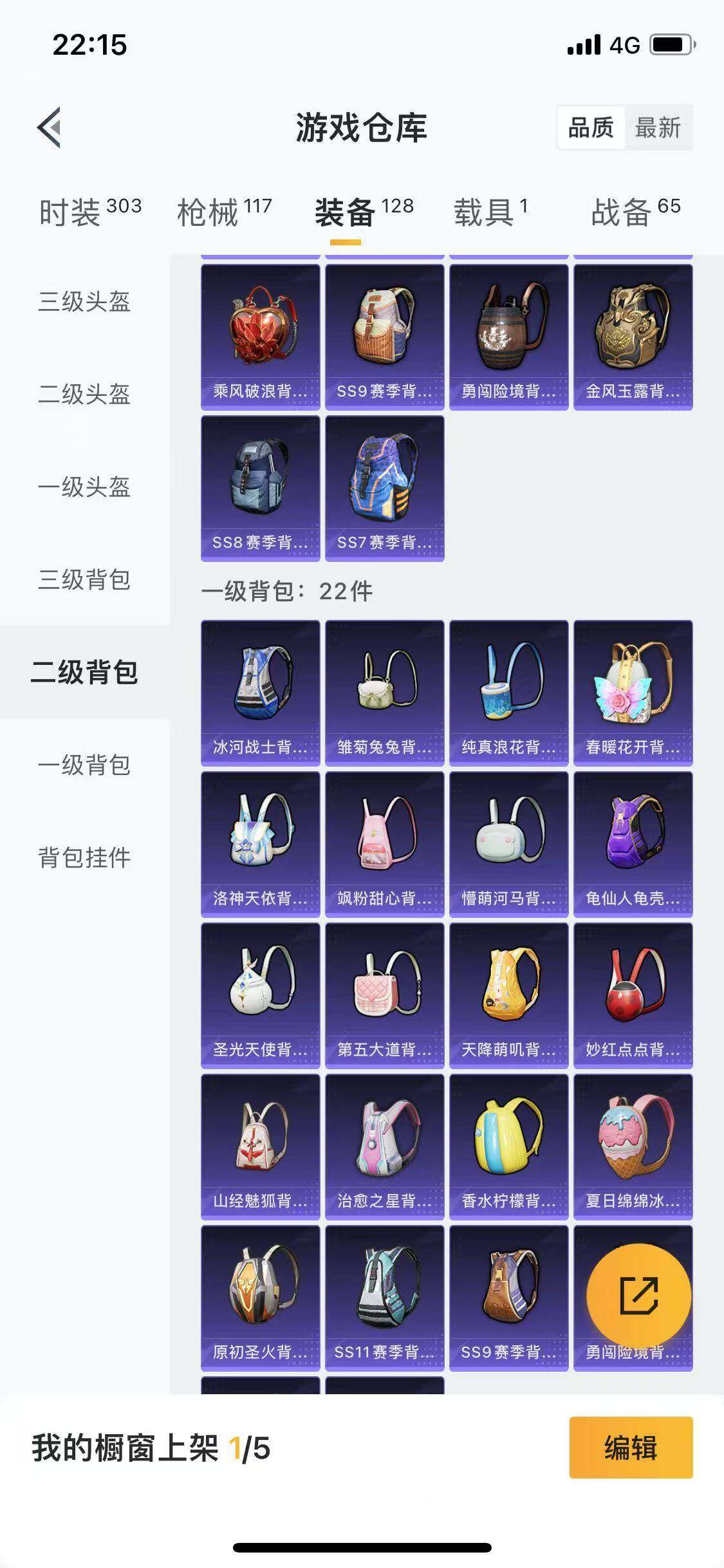Open the 背包挂件 section
The image size is (724, 1568).
click(x=85, y=856)
